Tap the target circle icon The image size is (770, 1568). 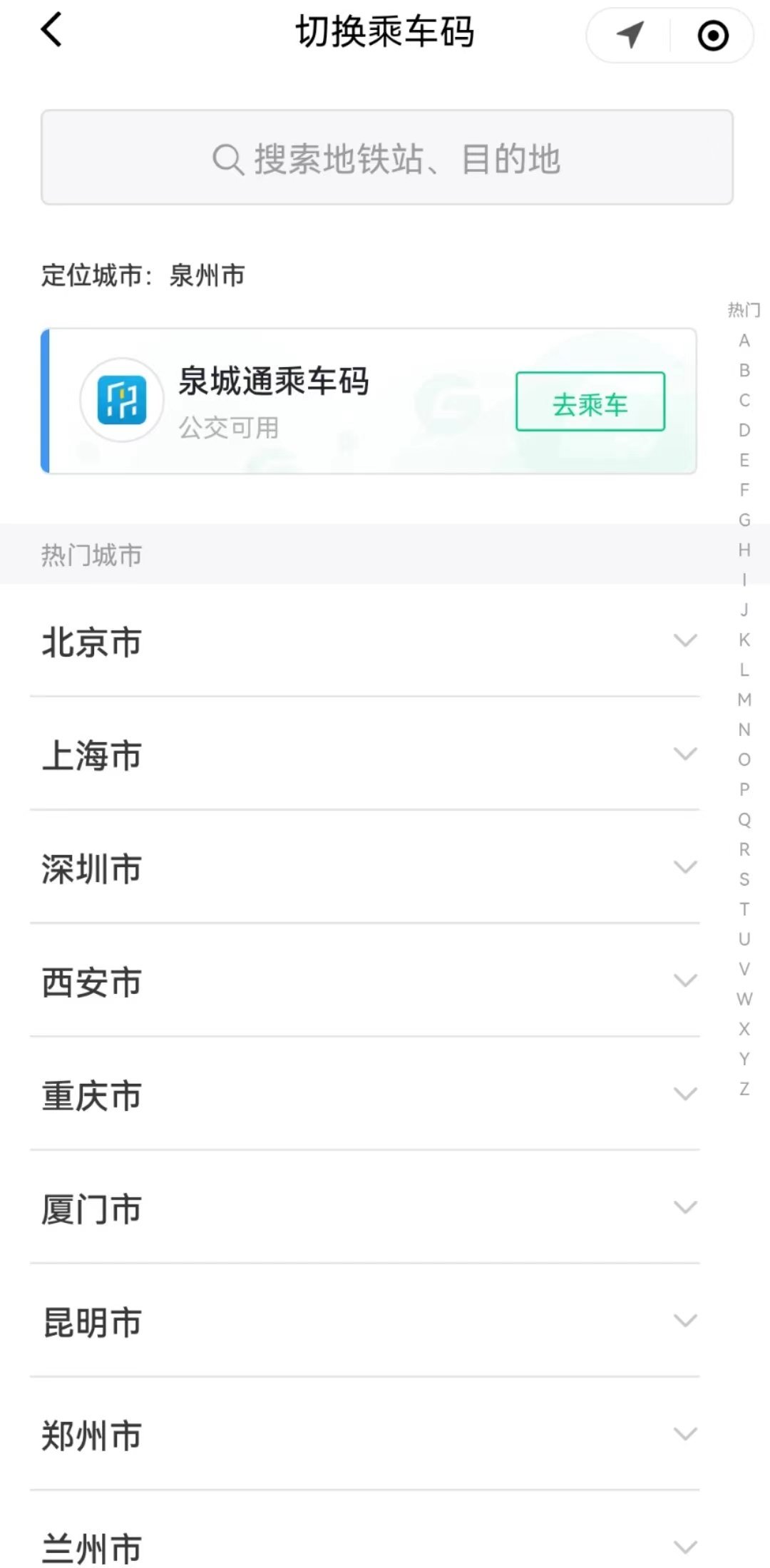pos(712,35)
